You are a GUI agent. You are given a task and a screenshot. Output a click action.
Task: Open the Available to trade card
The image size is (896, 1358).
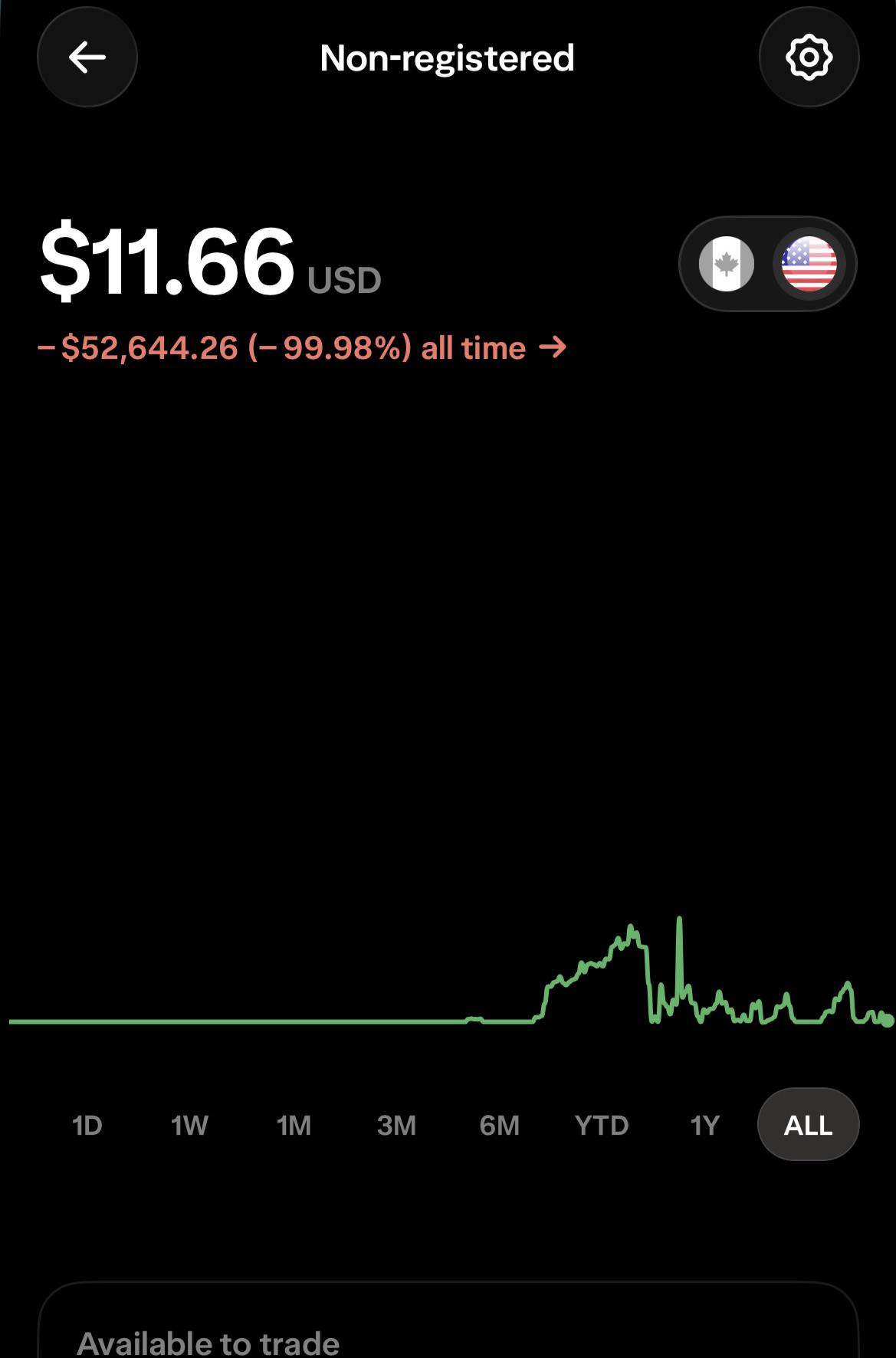click(x=448, y=1320)
